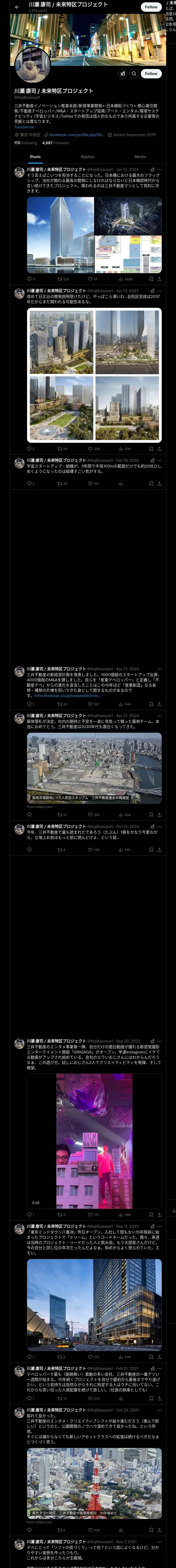The image size is (176, 1568).
Task: Open overflow menu on the Jan 13, 2024 post
Action: click(160, 170)
